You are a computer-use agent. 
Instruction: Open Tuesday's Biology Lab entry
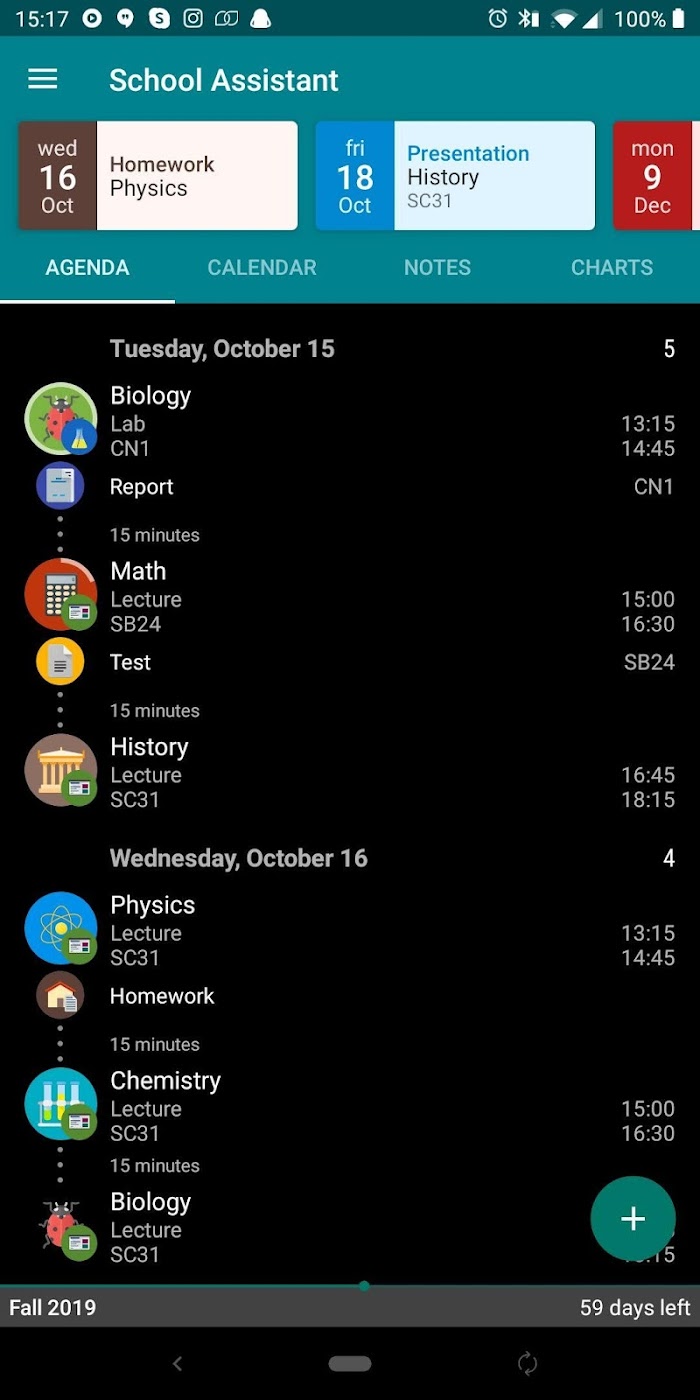pos(350,421)
